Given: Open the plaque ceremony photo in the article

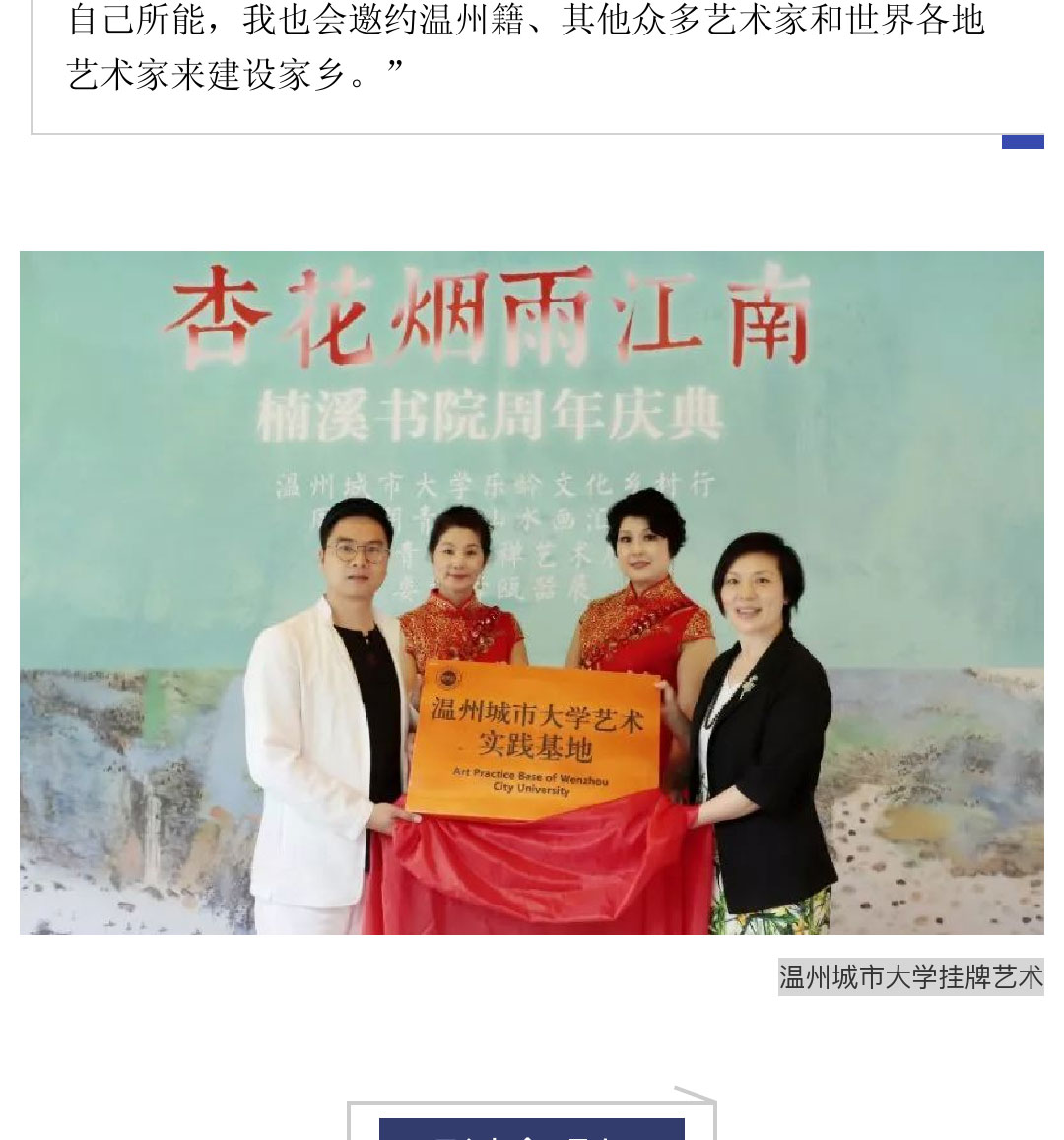Looking at the screenshot, I should [532, 592].
